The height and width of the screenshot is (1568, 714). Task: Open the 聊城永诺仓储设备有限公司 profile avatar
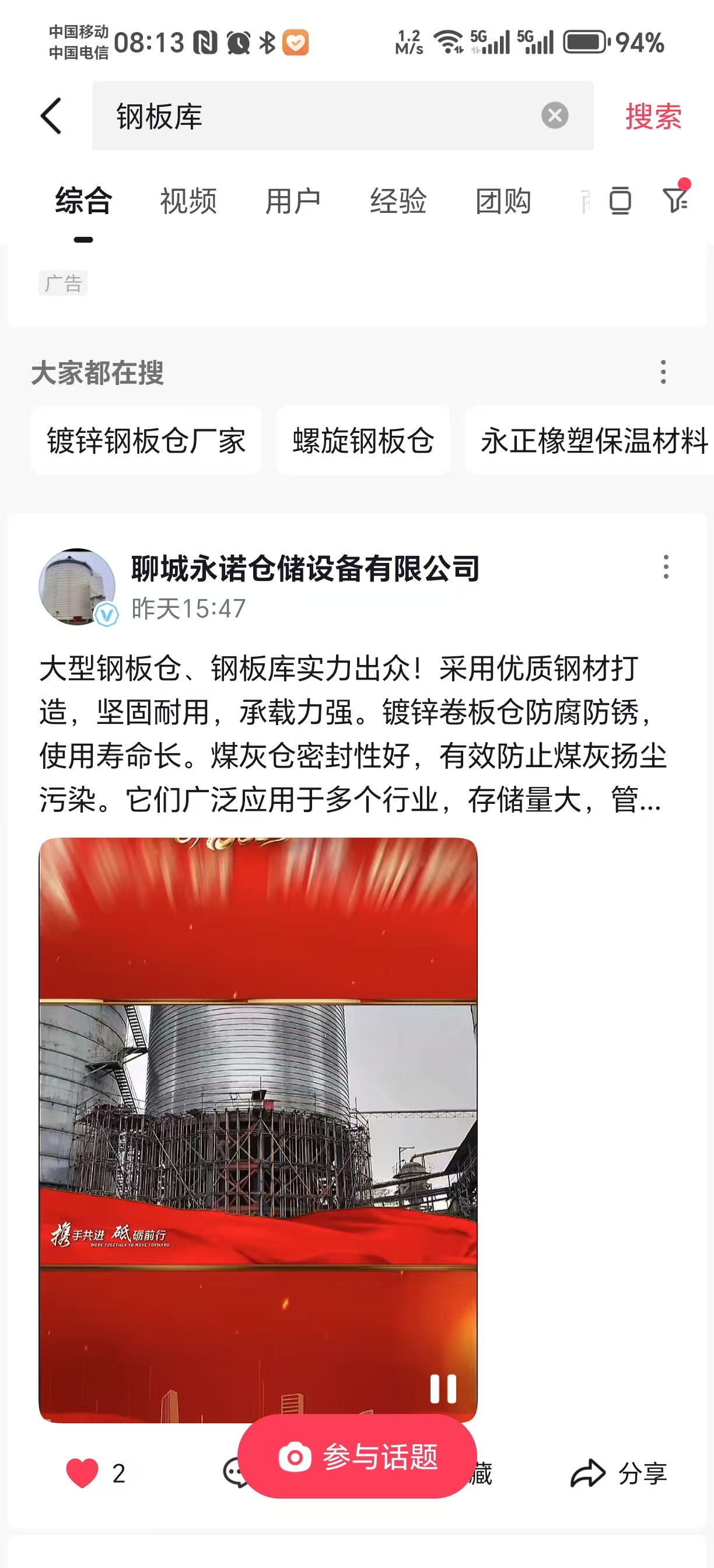coord(76,587)
